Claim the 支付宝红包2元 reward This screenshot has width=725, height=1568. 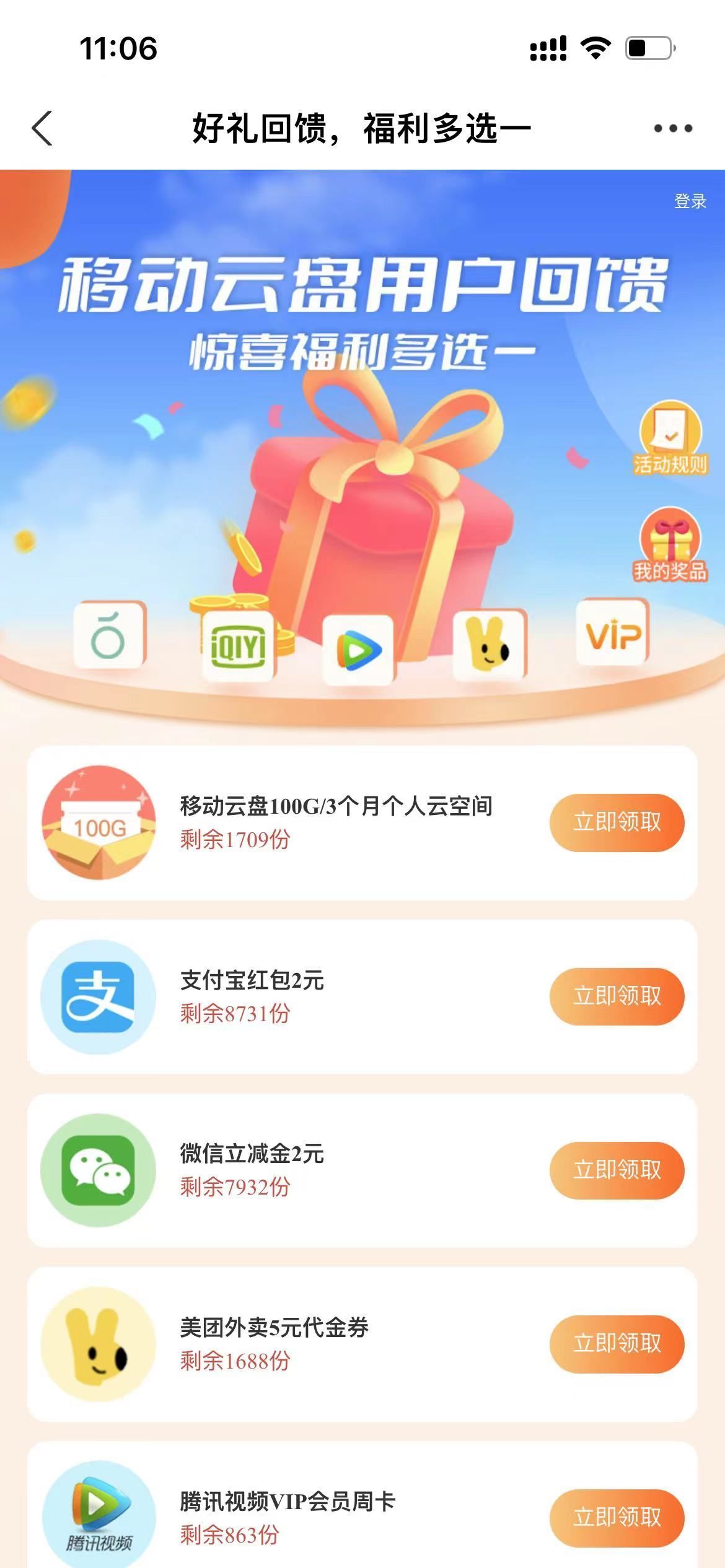(x=617, y=996)
